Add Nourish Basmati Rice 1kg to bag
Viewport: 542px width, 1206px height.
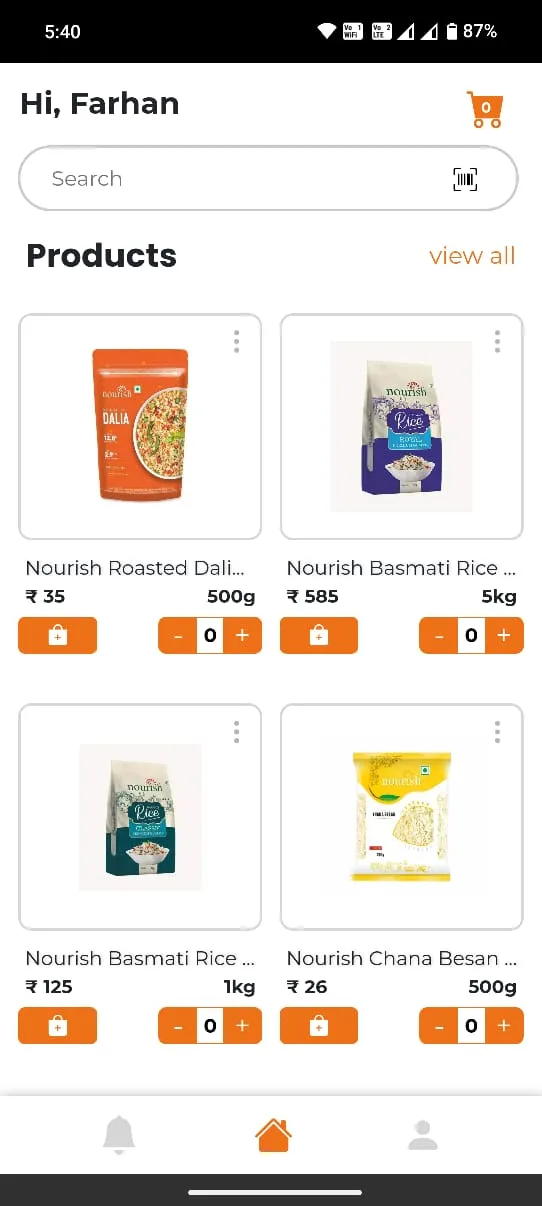click(x=58, y=1026)
